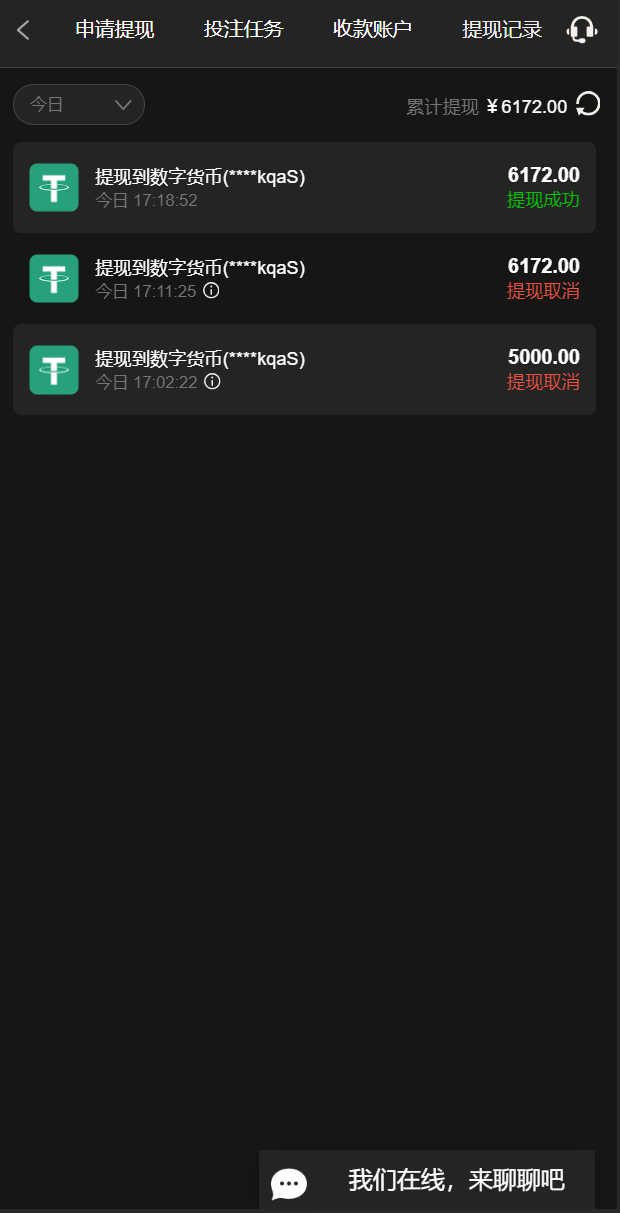Contact customer service via headset icon
620x1213 pixels.
tap(582, 30)
